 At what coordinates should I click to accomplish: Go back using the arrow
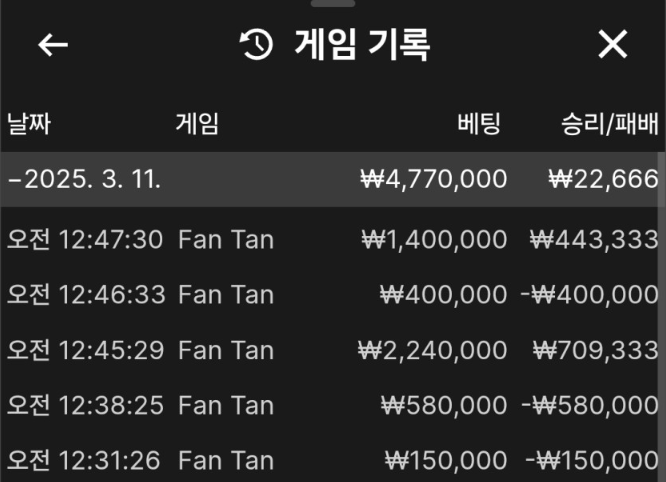[x=53, y=45]
